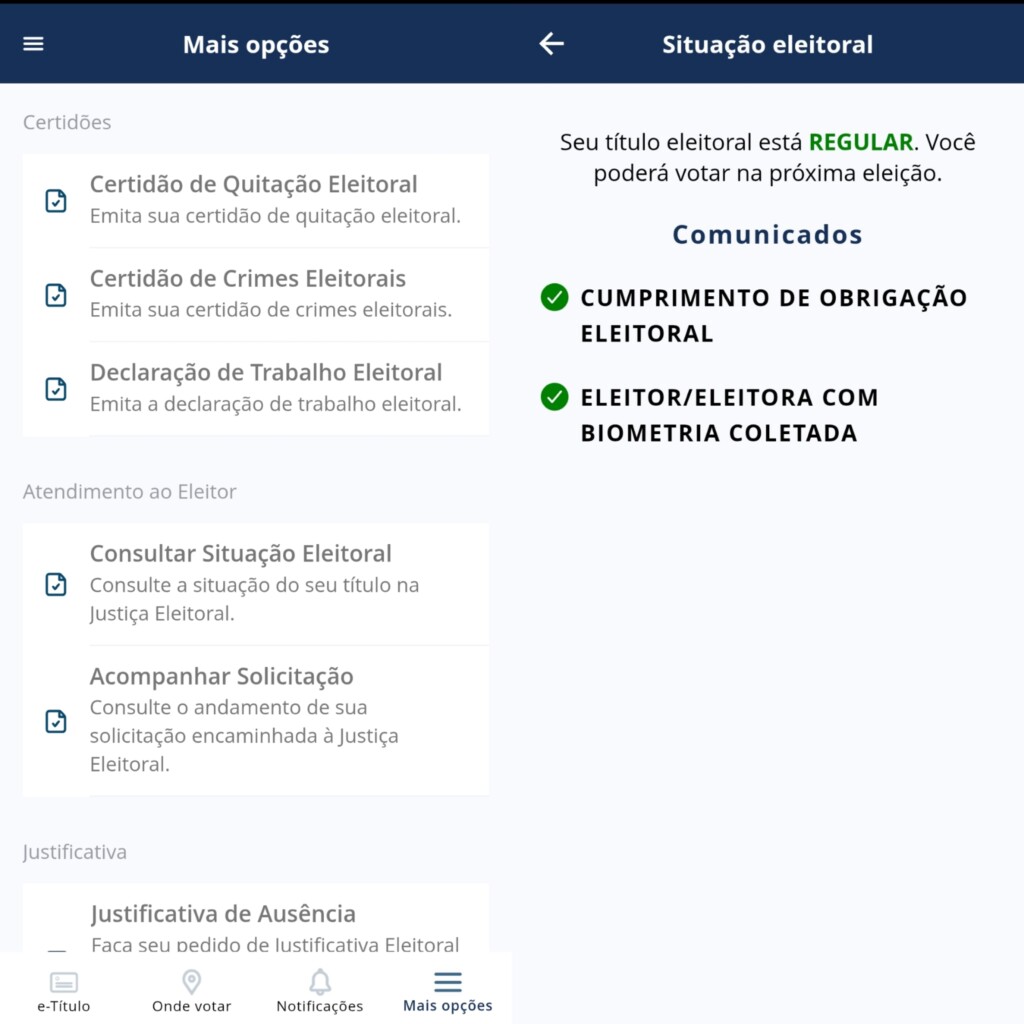Open Acompanhar Solicitação
Viewport: 1024px width, 1024px height.
point(255,720)
